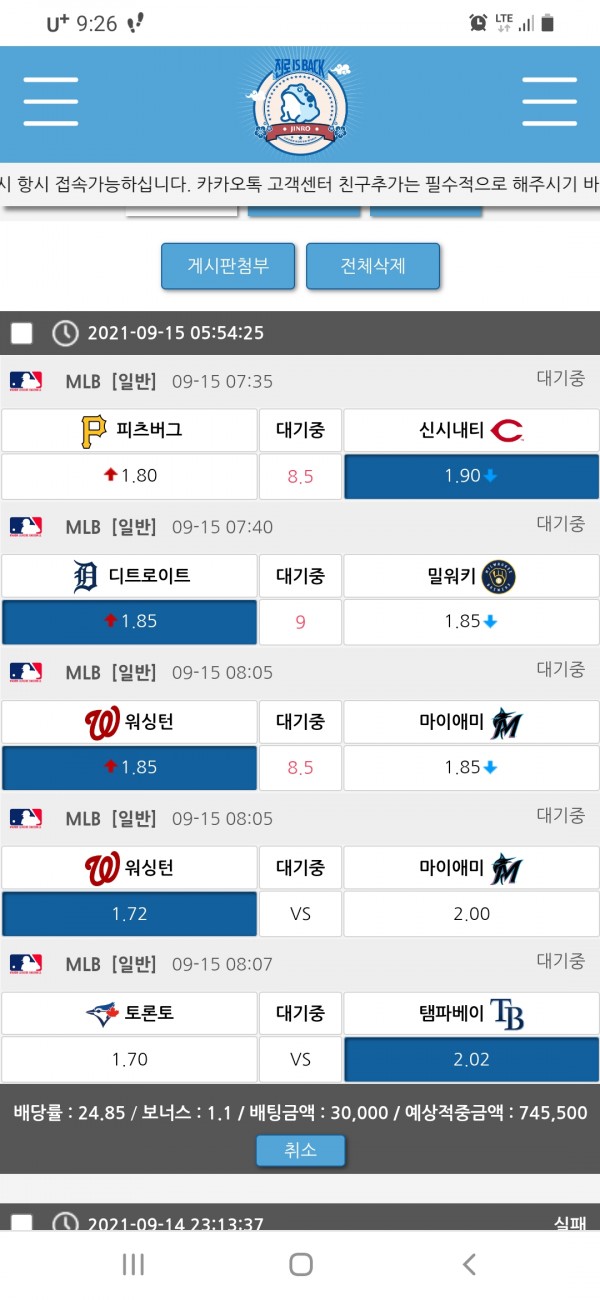The width and height of the screenshot is (600, 1300).
Task: Go back with the system back button
Action: pyautogui.click(x=468, y=1265)
